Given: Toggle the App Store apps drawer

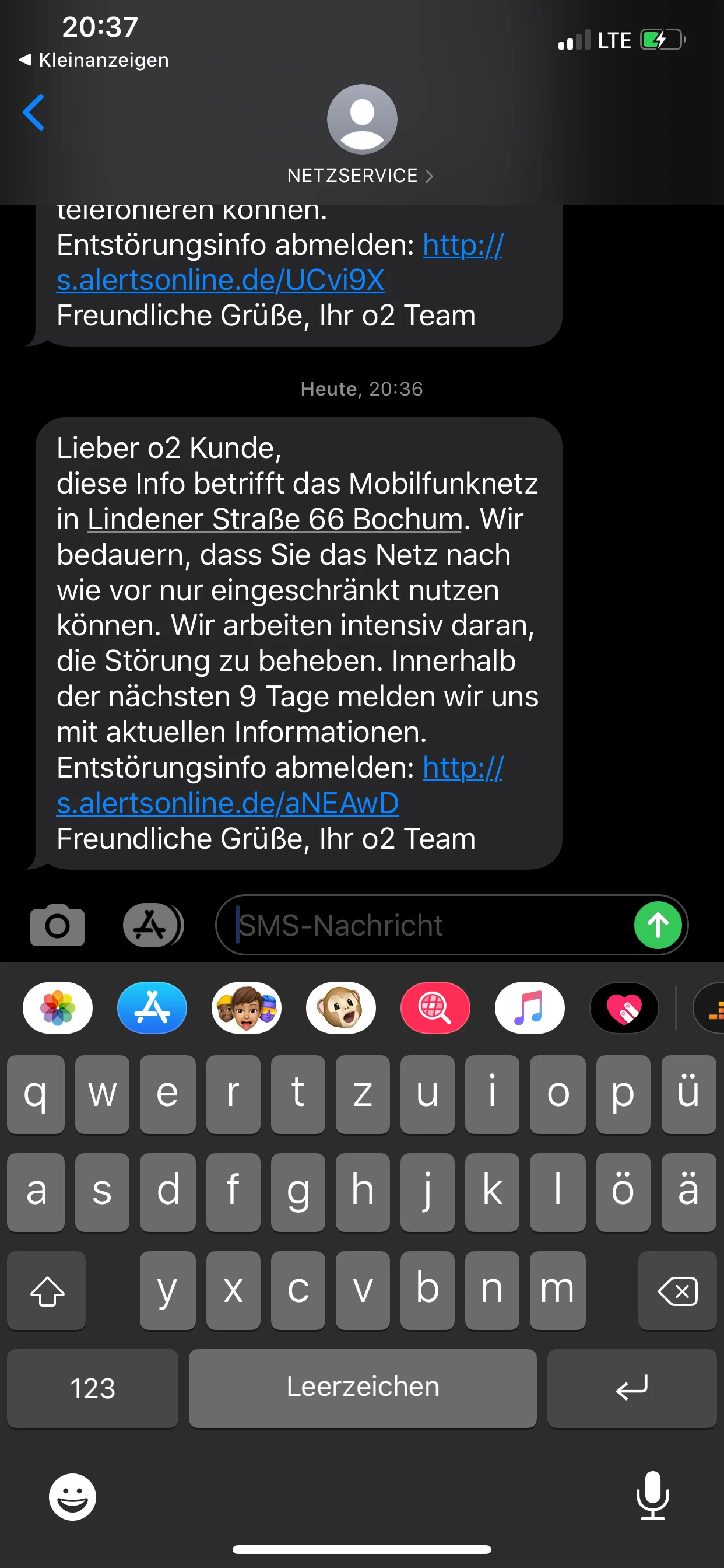Looking at the screenshot, I should (153, 925).
